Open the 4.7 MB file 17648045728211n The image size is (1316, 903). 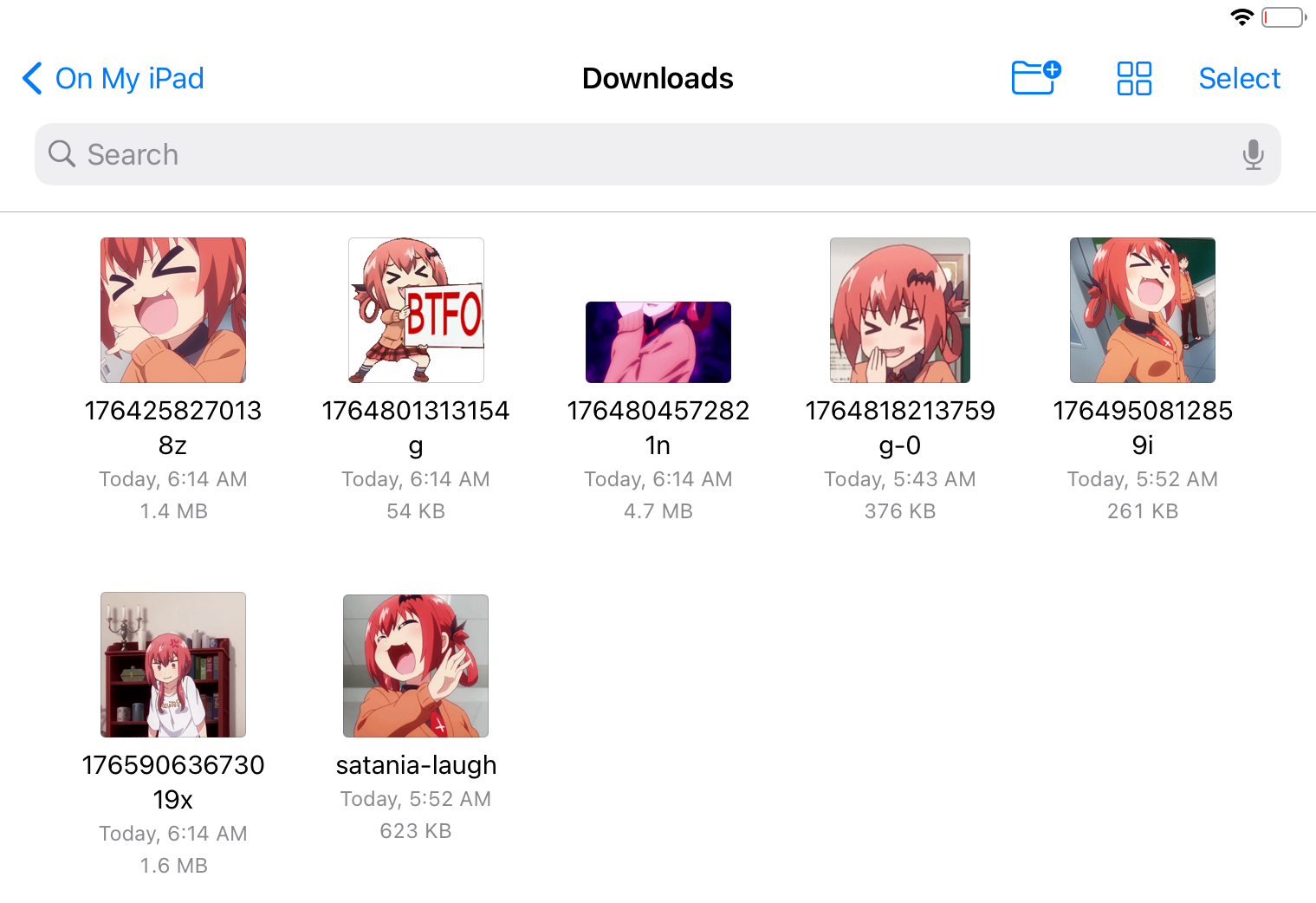[658, 342]
